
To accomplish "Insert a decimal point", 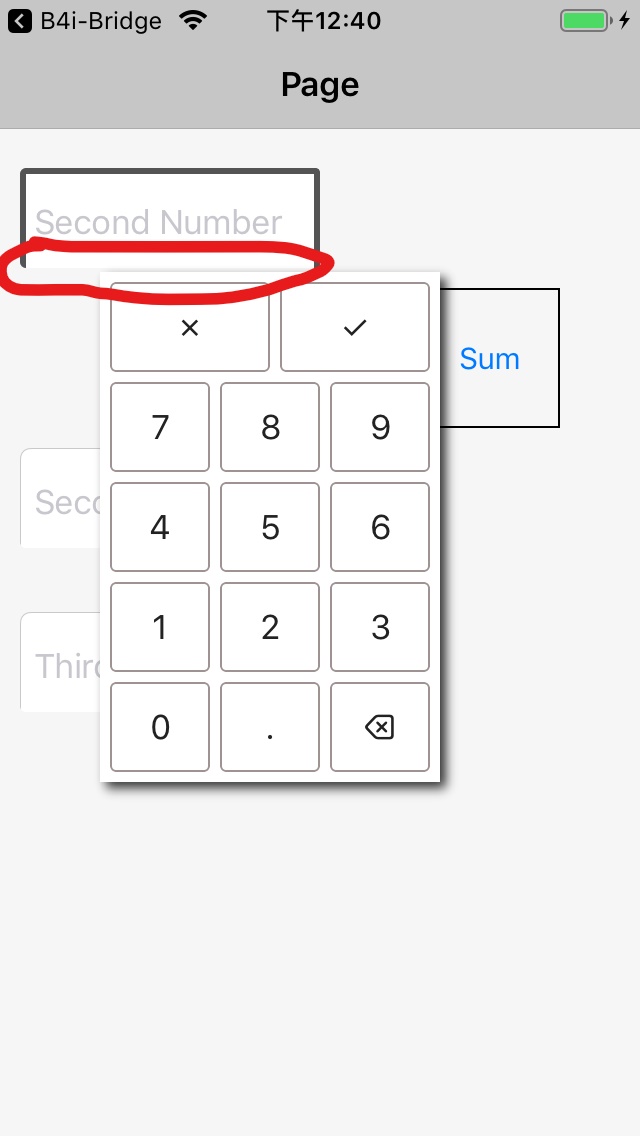I will tap(270, 727).
